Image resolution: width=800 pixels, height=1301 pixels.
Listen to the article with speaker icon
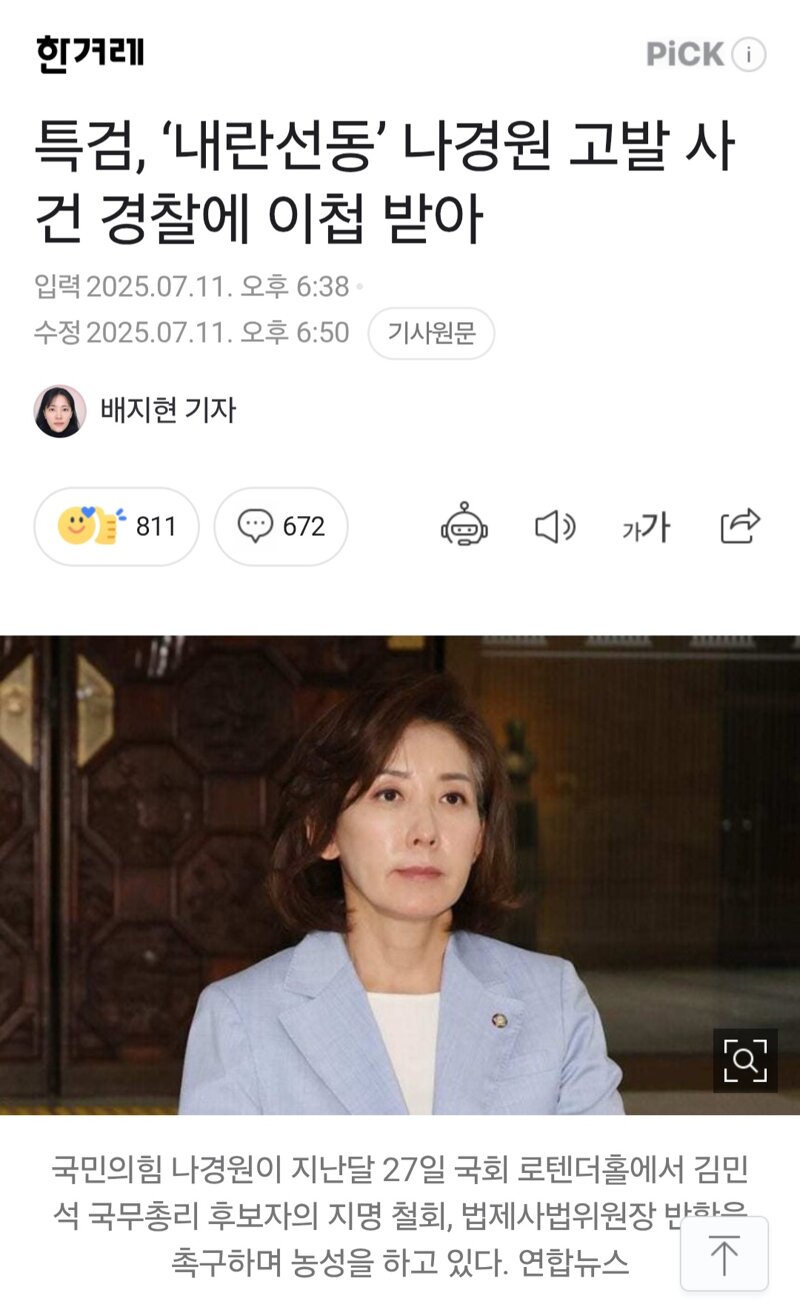point(555,526)
